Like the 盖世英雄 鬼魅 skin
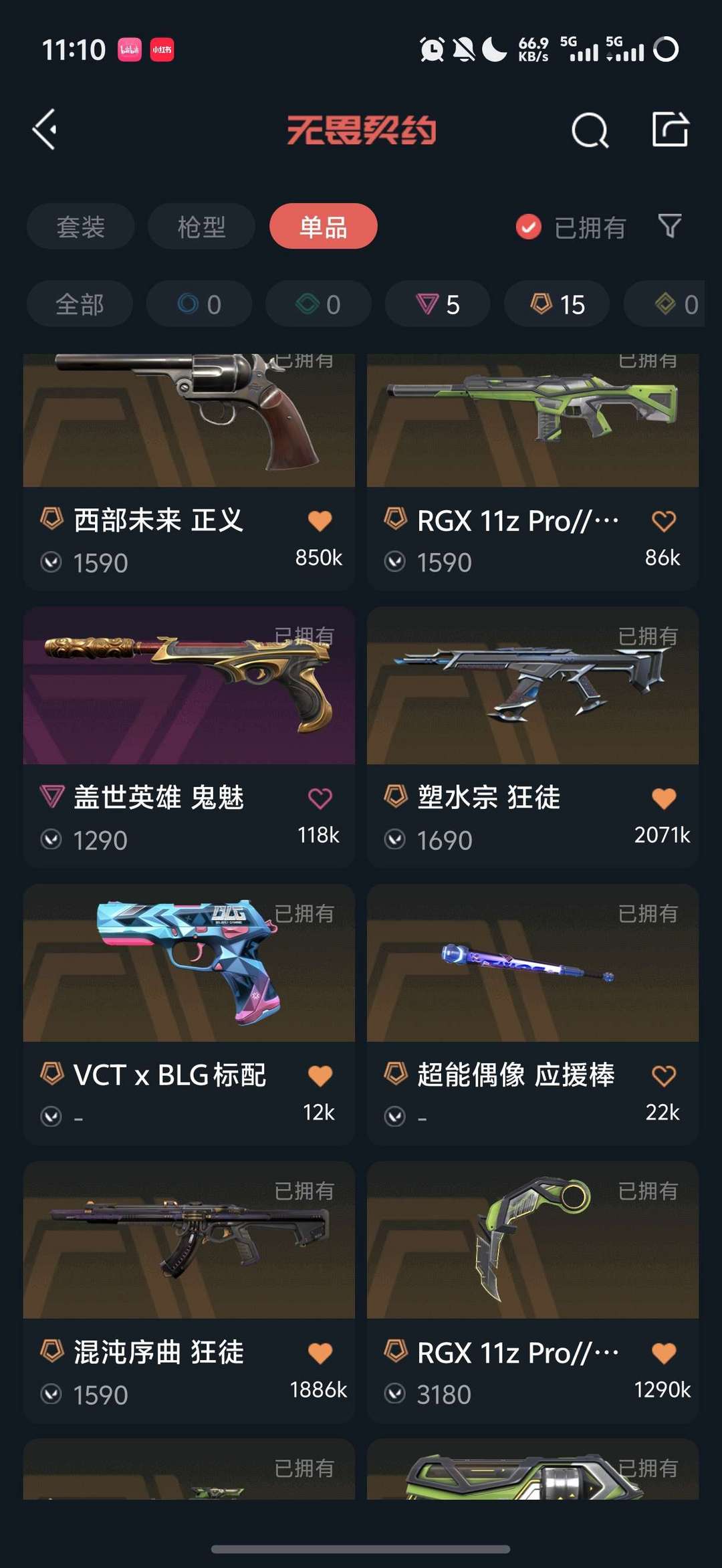 point(320,798)
